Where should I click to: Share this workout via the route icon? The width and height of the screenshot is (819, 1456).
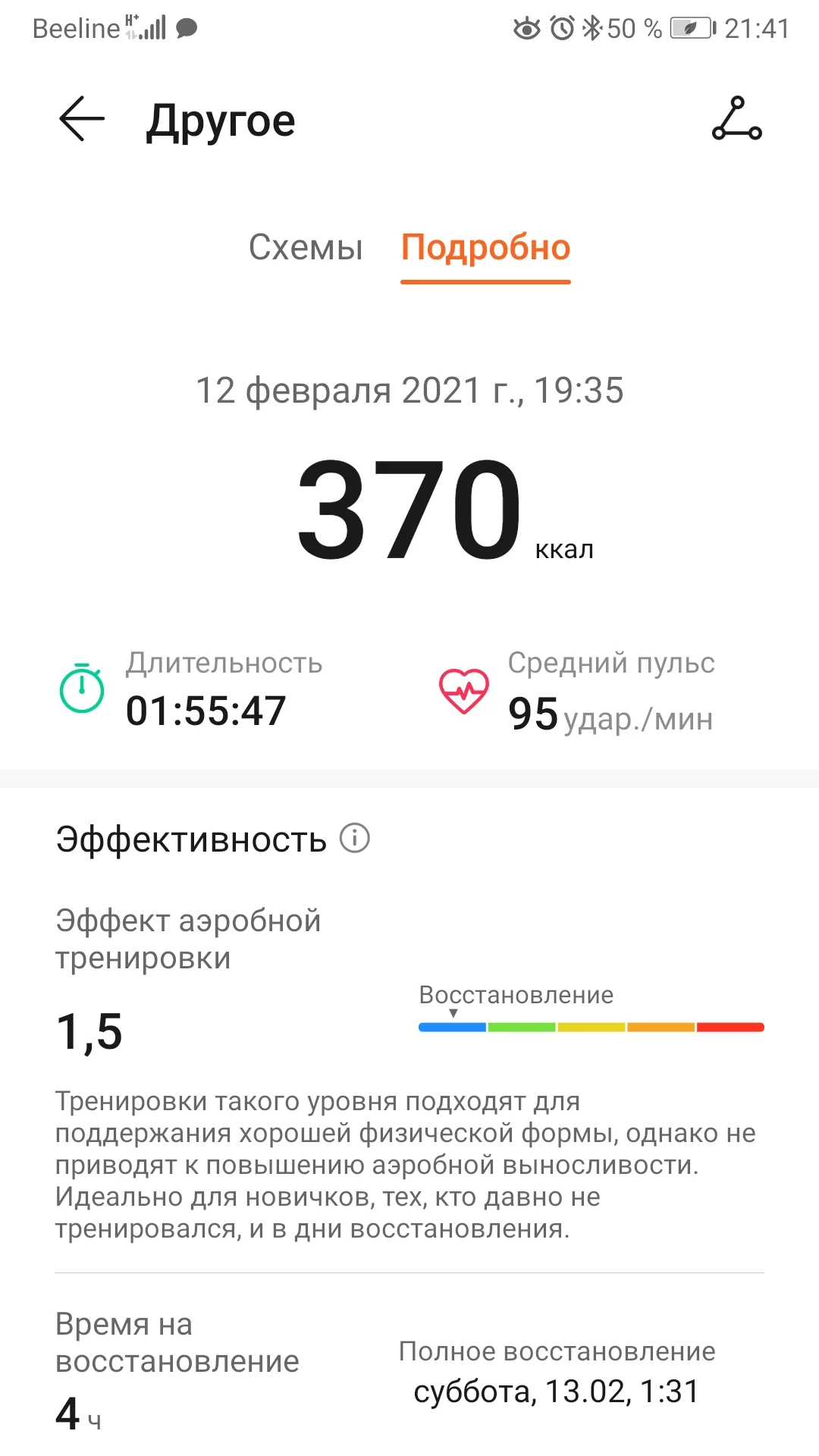(x=736, y=119)
